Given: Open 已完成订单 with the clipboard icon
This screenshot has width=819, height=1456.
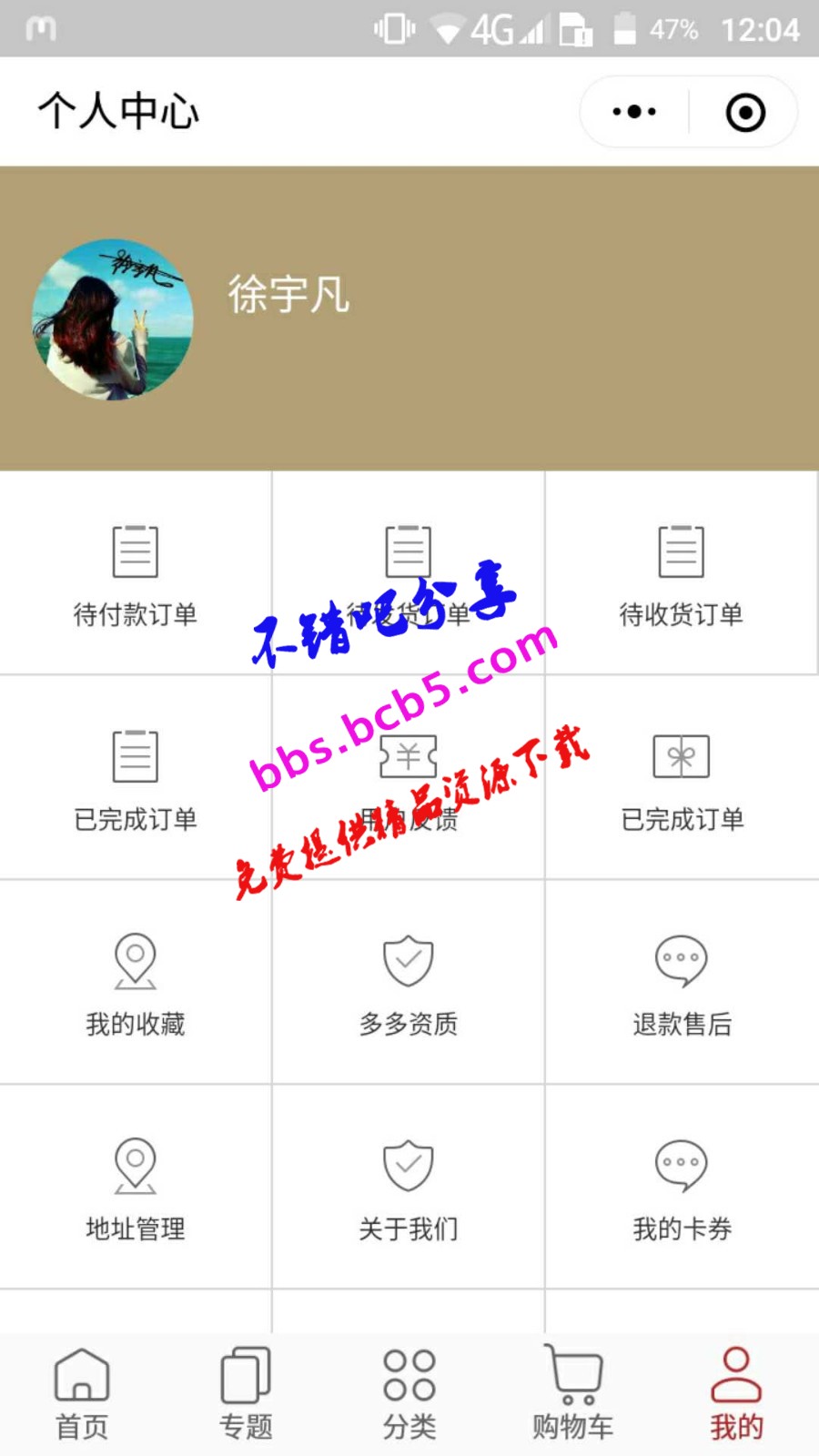Looking at the screenshot, I should [x=136, y=778].
